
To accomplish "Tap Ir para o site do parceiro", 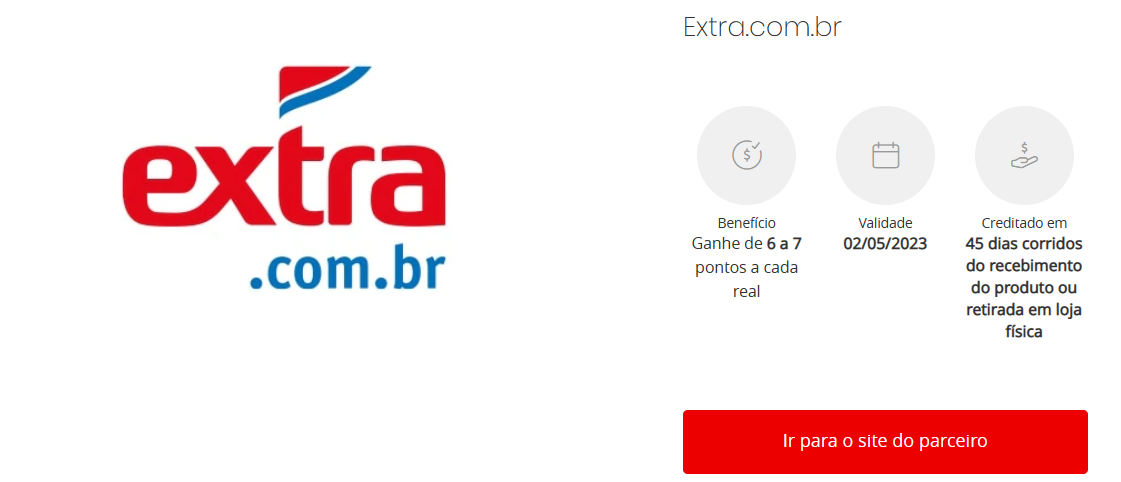I will pyautogui.click(x=885, y=441).
